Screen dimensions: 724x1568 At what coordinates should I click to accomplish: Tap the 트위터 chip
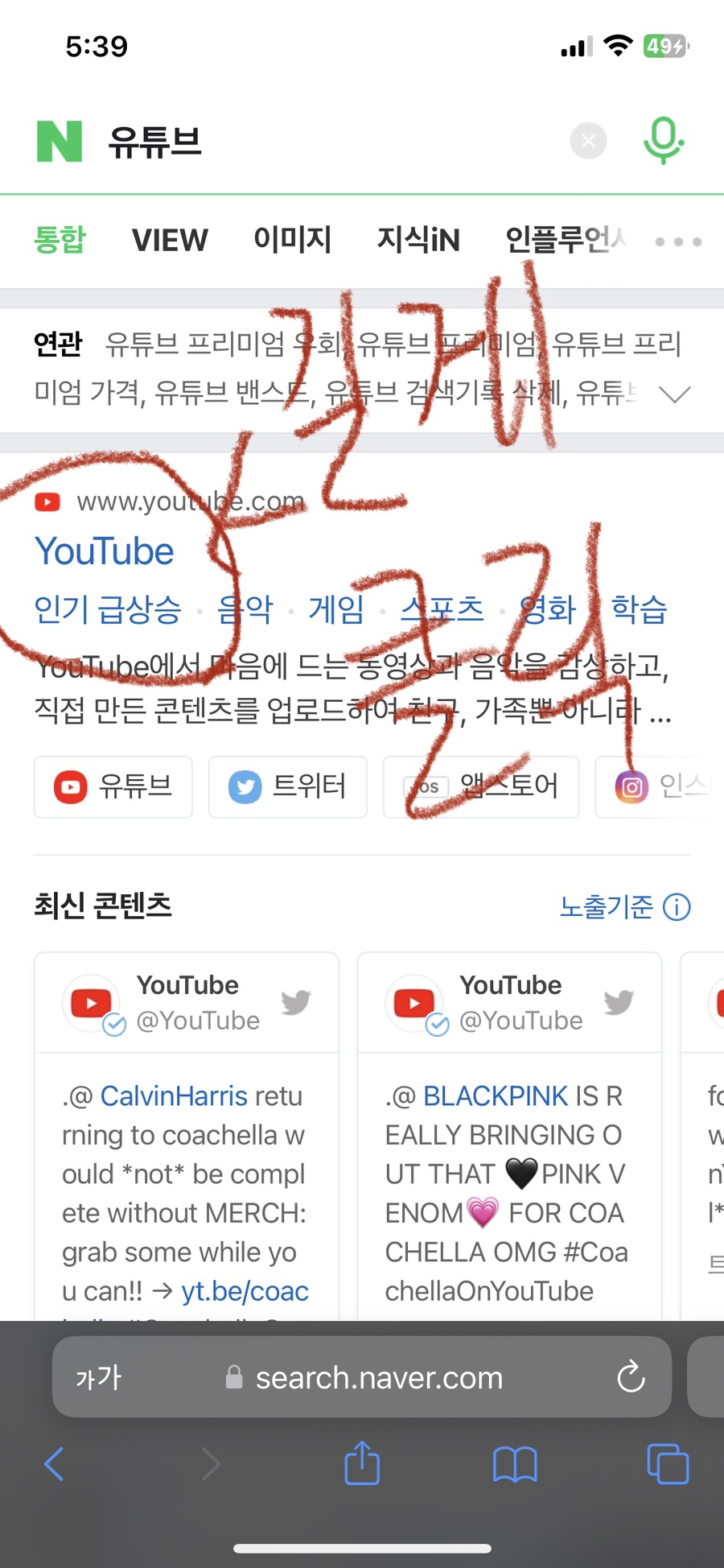(288, 787)
